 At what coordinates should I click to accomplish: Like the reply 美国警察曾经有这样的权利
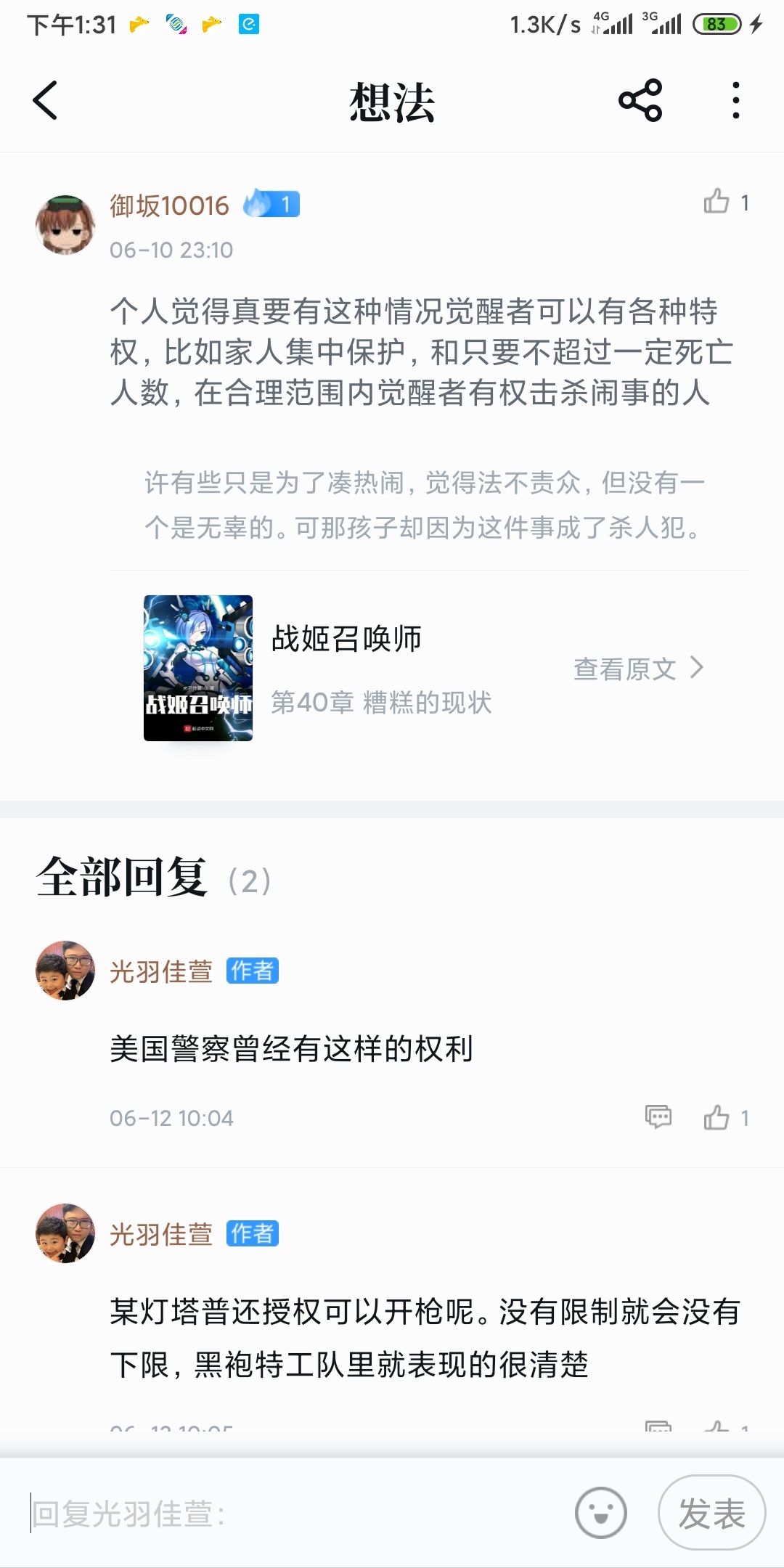tap(717, 1118)
